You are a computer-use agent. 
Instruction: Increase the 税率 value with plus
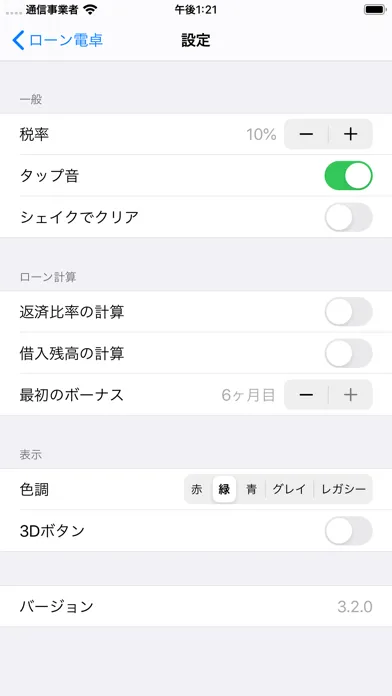(351, 134)
